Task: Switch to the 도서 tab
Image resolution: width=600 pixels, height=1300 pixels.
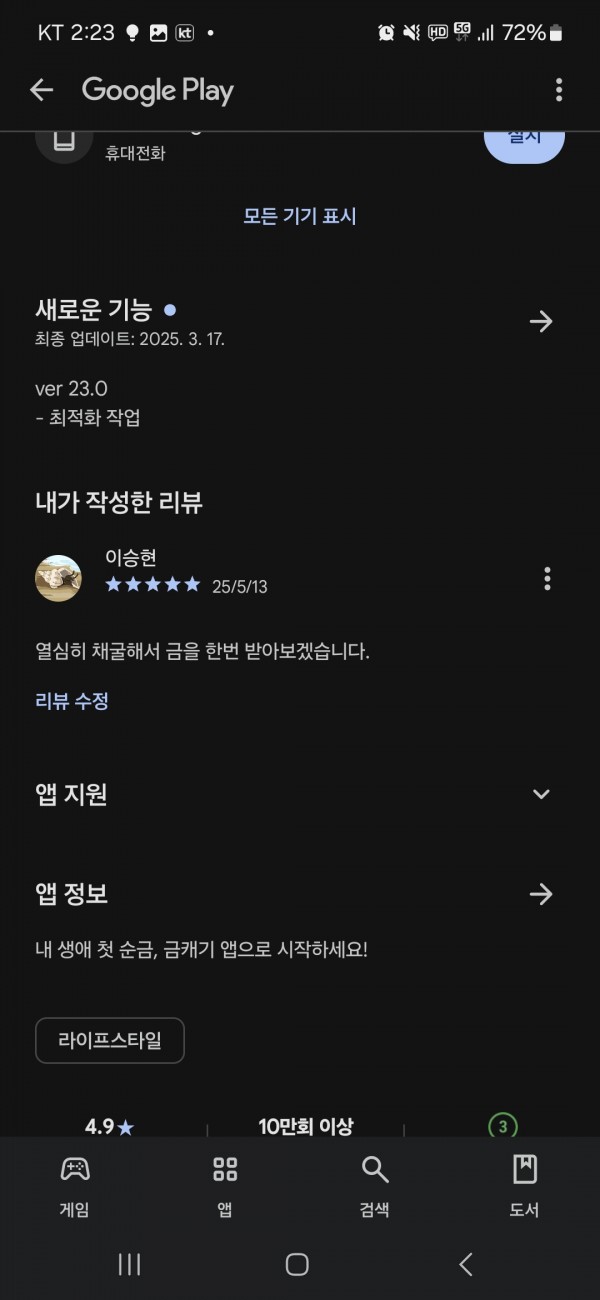Action: coord(525,1185)
